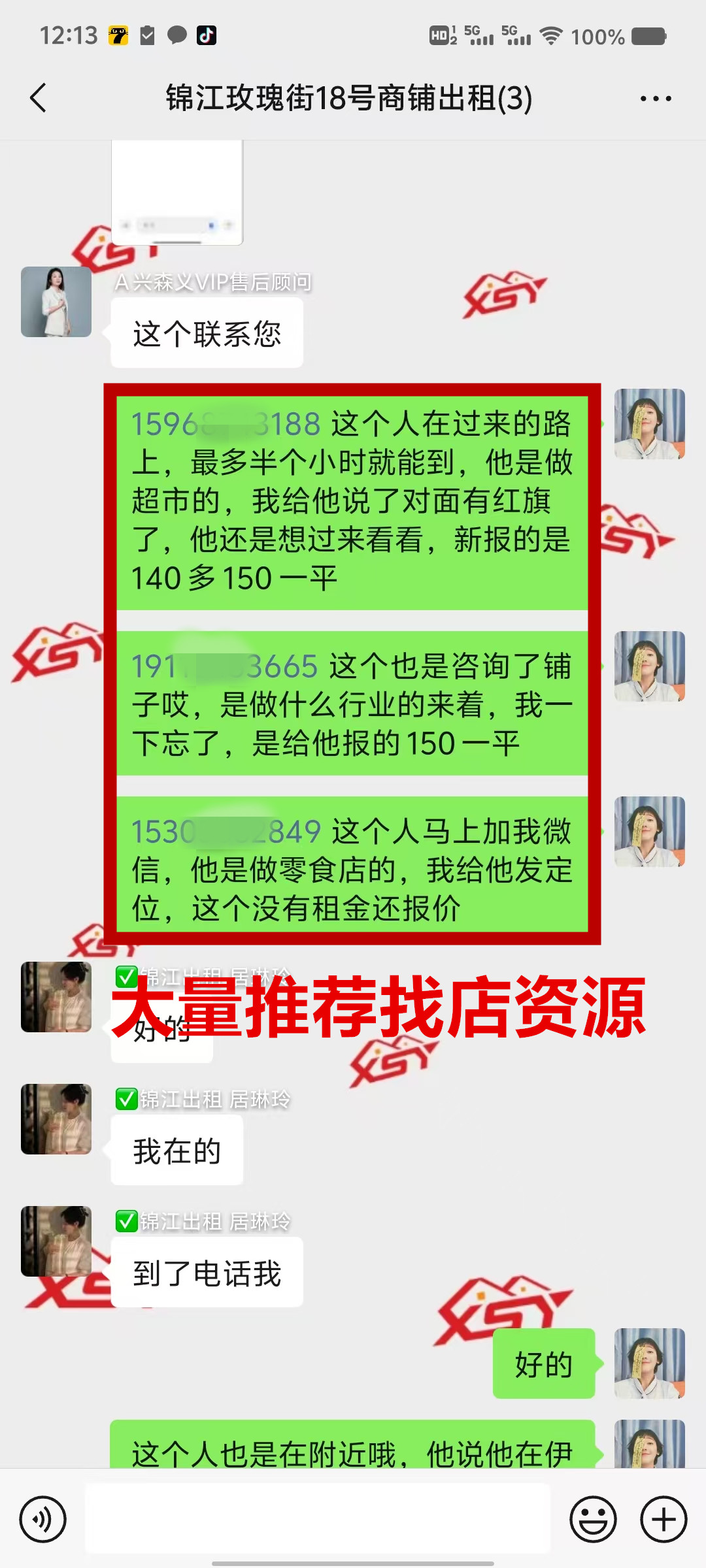Open own avatar next to green '好的' message
Screen dimensions: 706x1568
pyautogui.click(x=649, y=1364)
